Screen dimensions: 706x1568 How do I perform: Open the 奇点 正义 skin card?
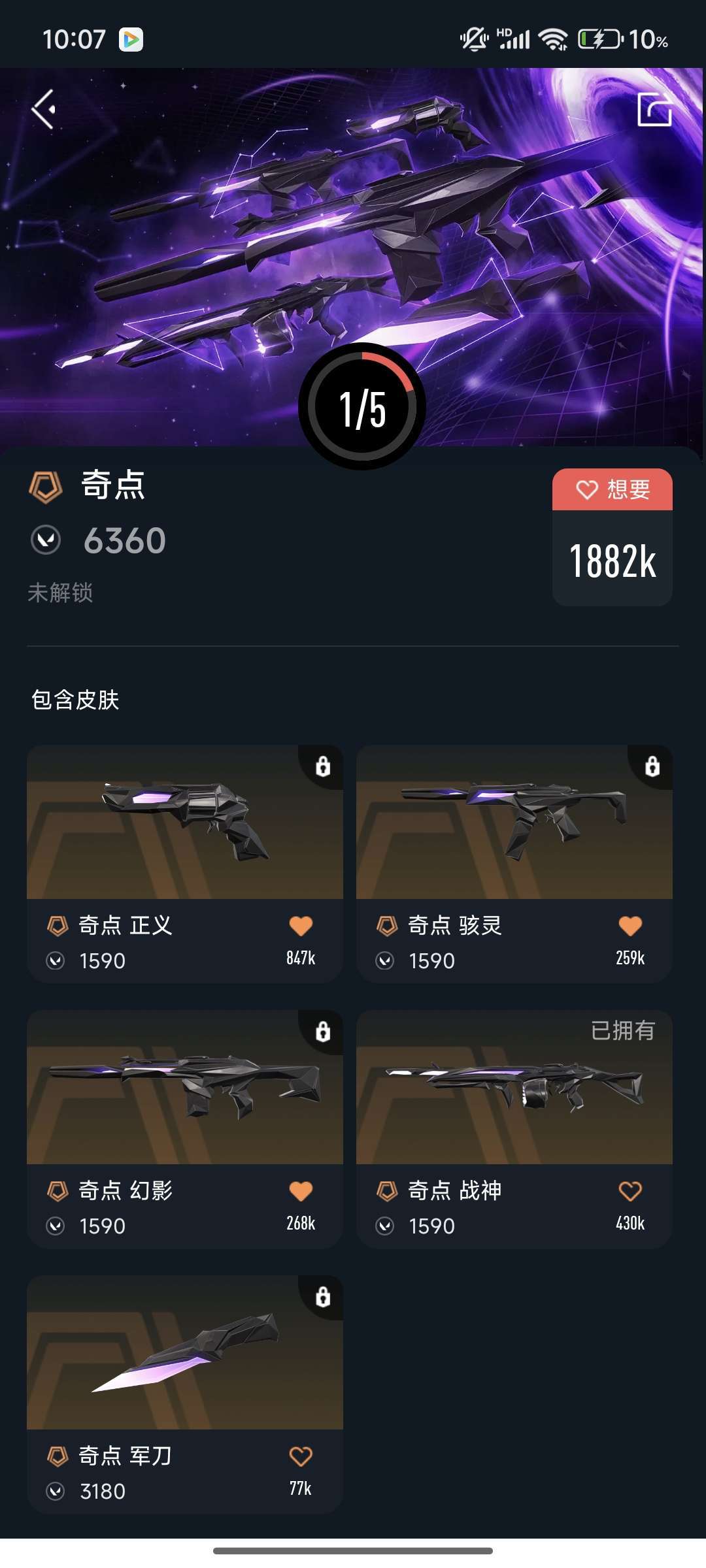point(185,864)
